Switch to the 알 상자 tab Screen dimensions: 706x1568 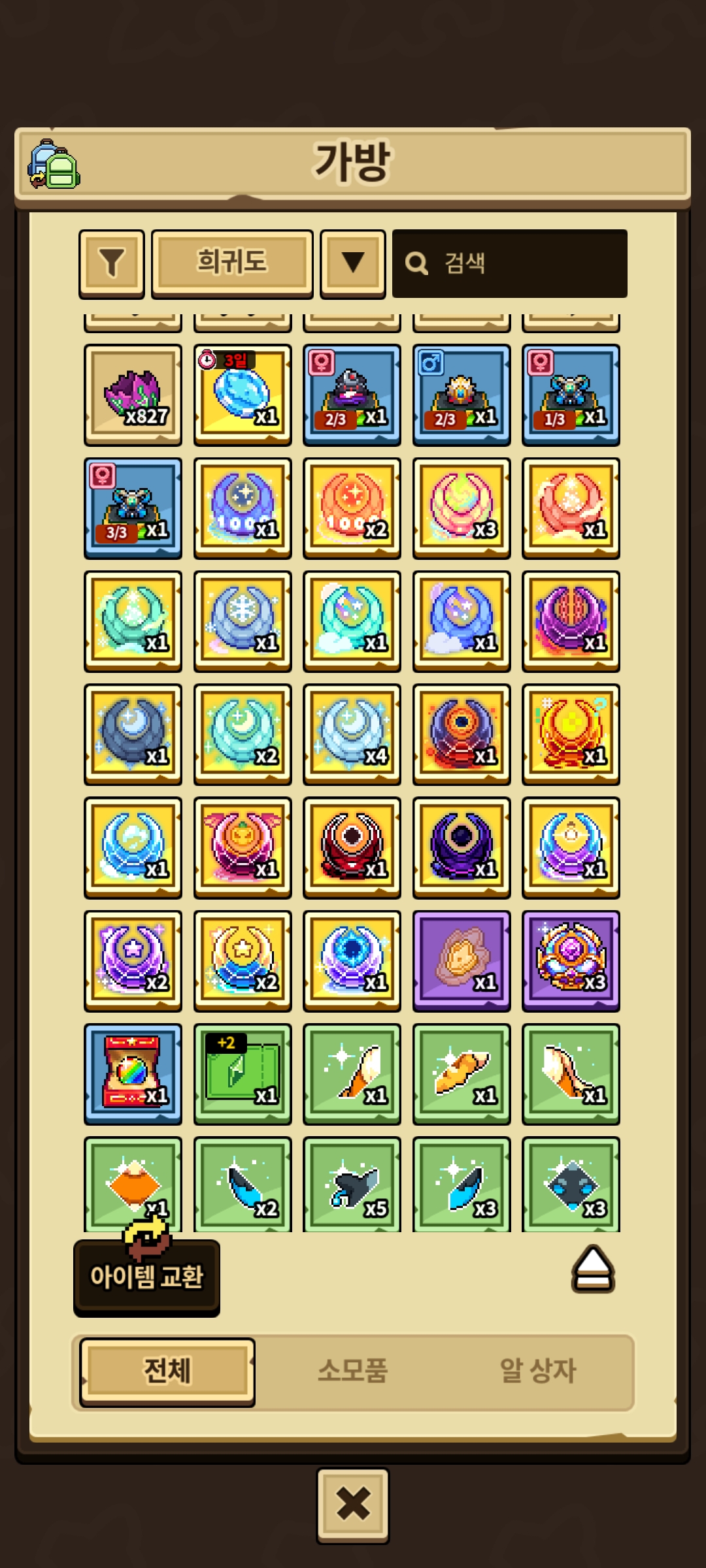point(537,1371)
